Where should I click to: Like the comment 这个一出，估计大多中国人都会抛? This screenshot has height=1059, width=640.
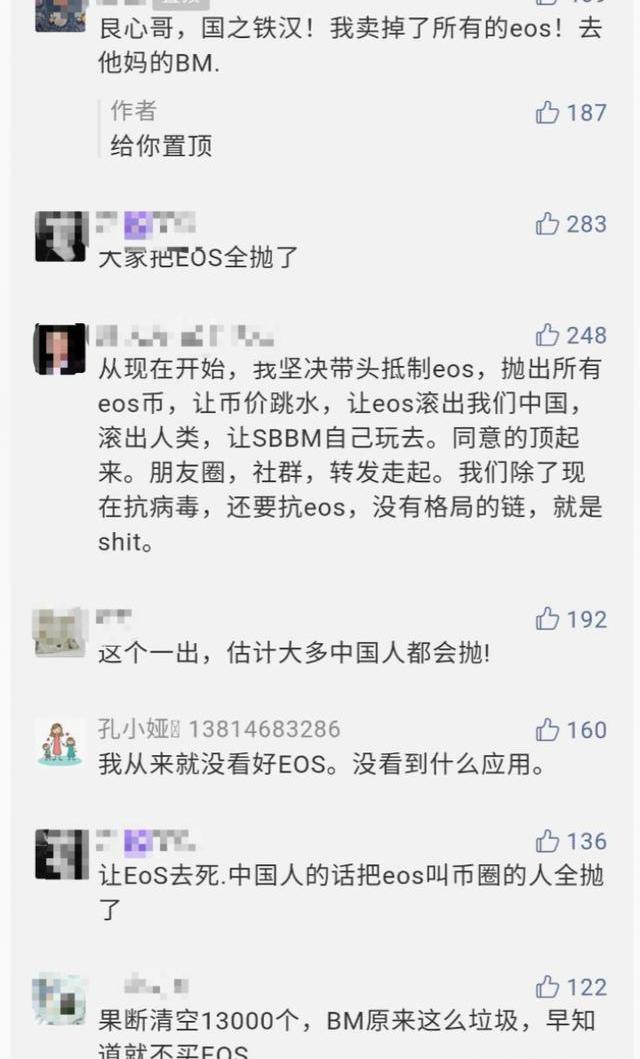tap(547, 619)
